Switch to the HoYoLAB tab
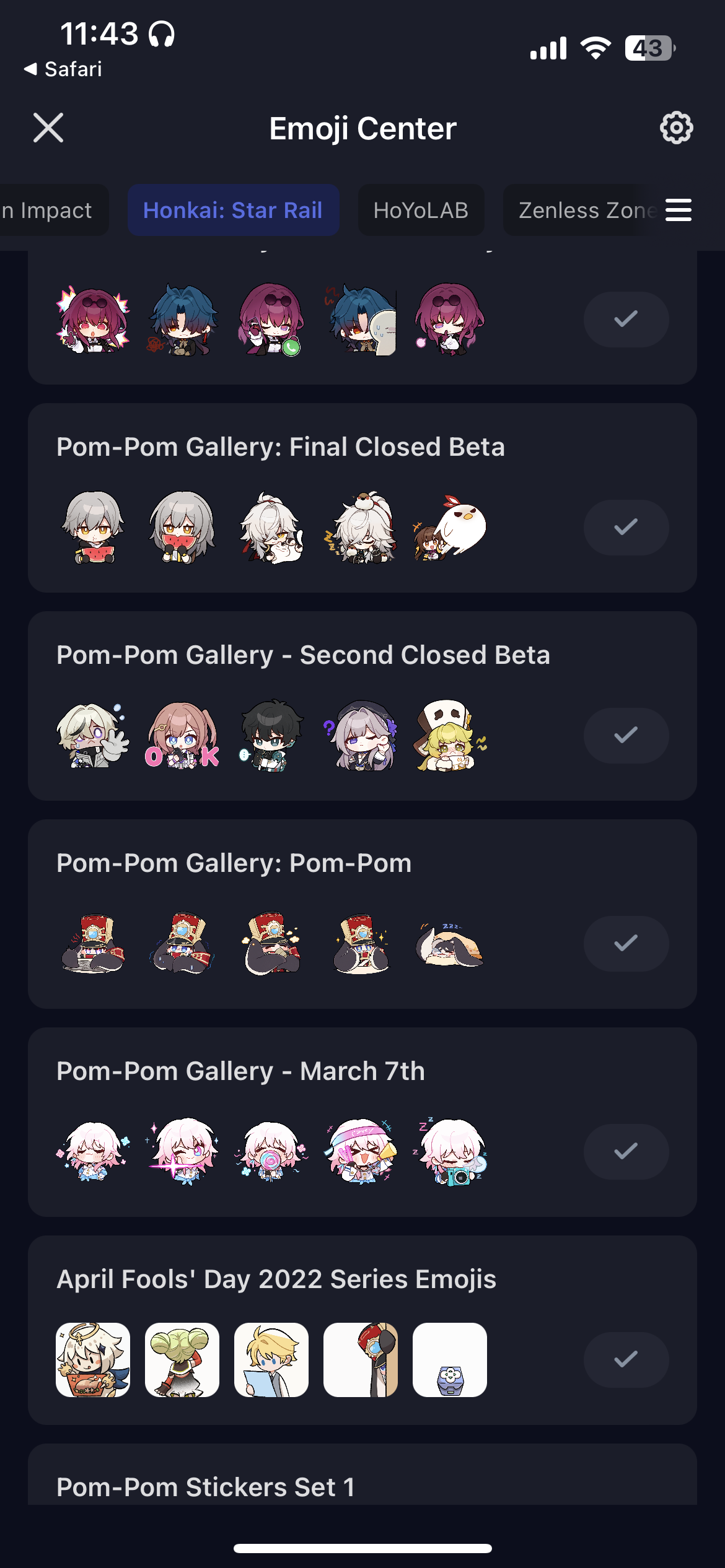 coord(421,211)
